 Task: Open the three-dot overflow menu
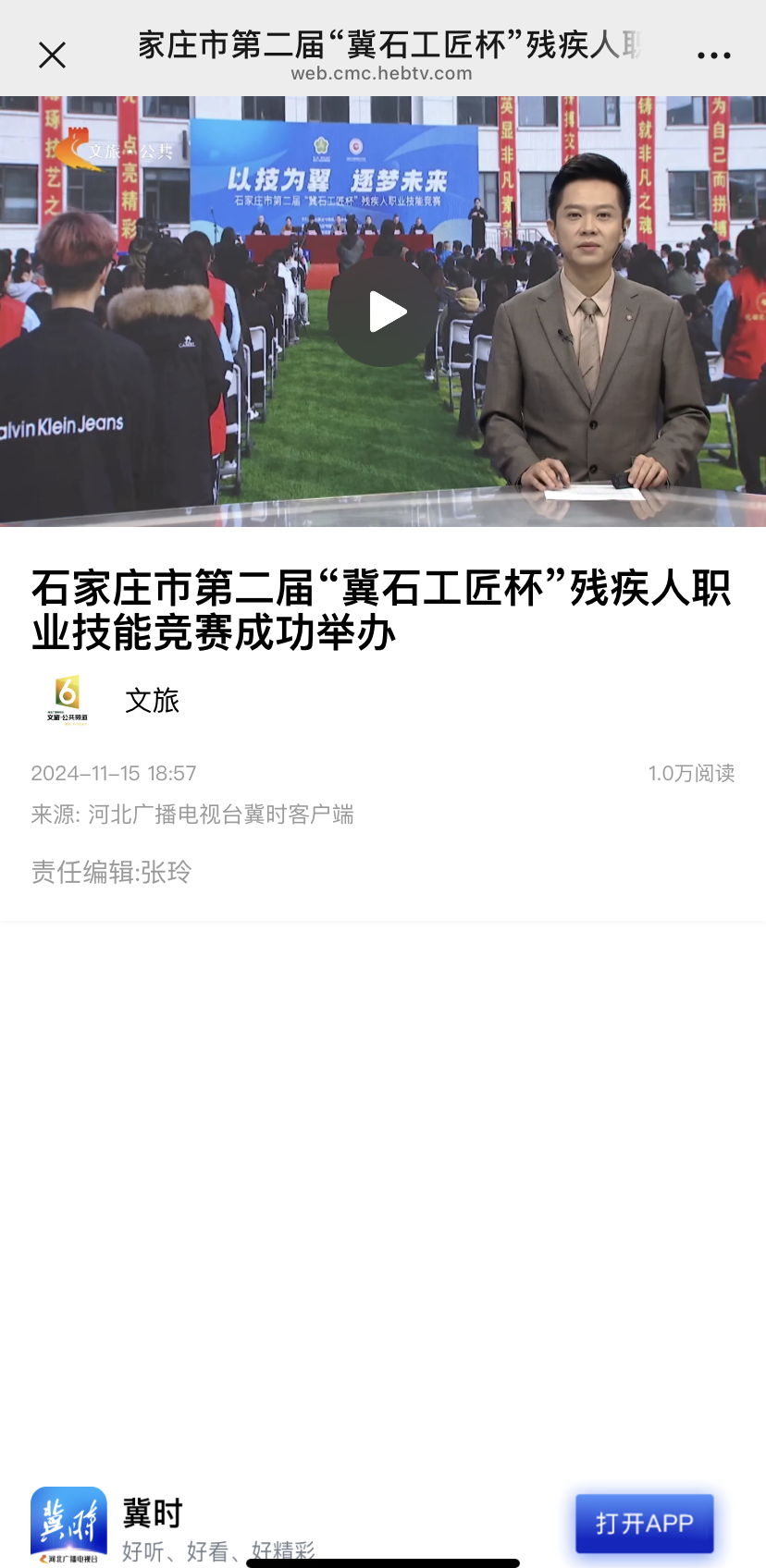(x=714, y=55)
